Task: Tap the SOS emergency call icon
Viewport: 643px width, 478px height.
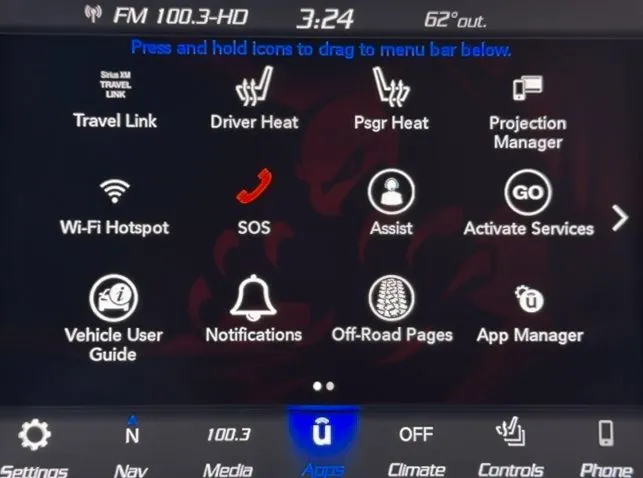Action: (x=254, y=203)
